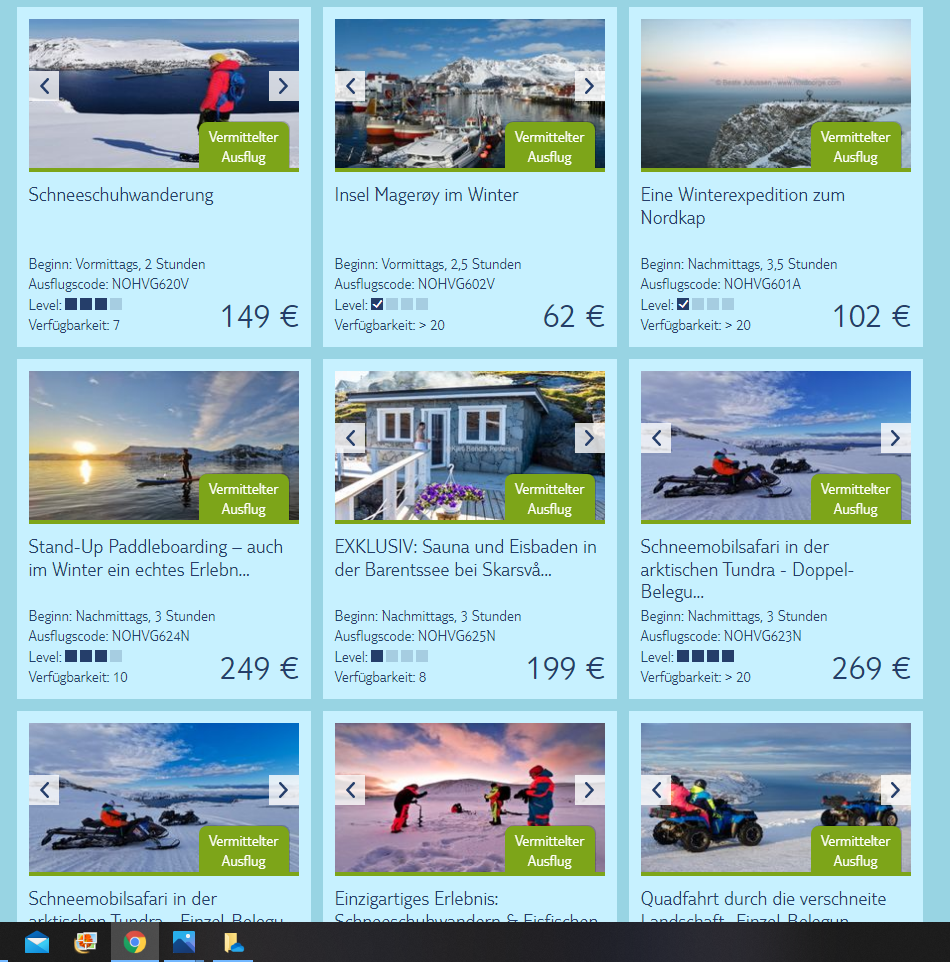The image size is (950, 962).
Task: Show next image of Insel Magerøy
Action: tap(589, 86)
